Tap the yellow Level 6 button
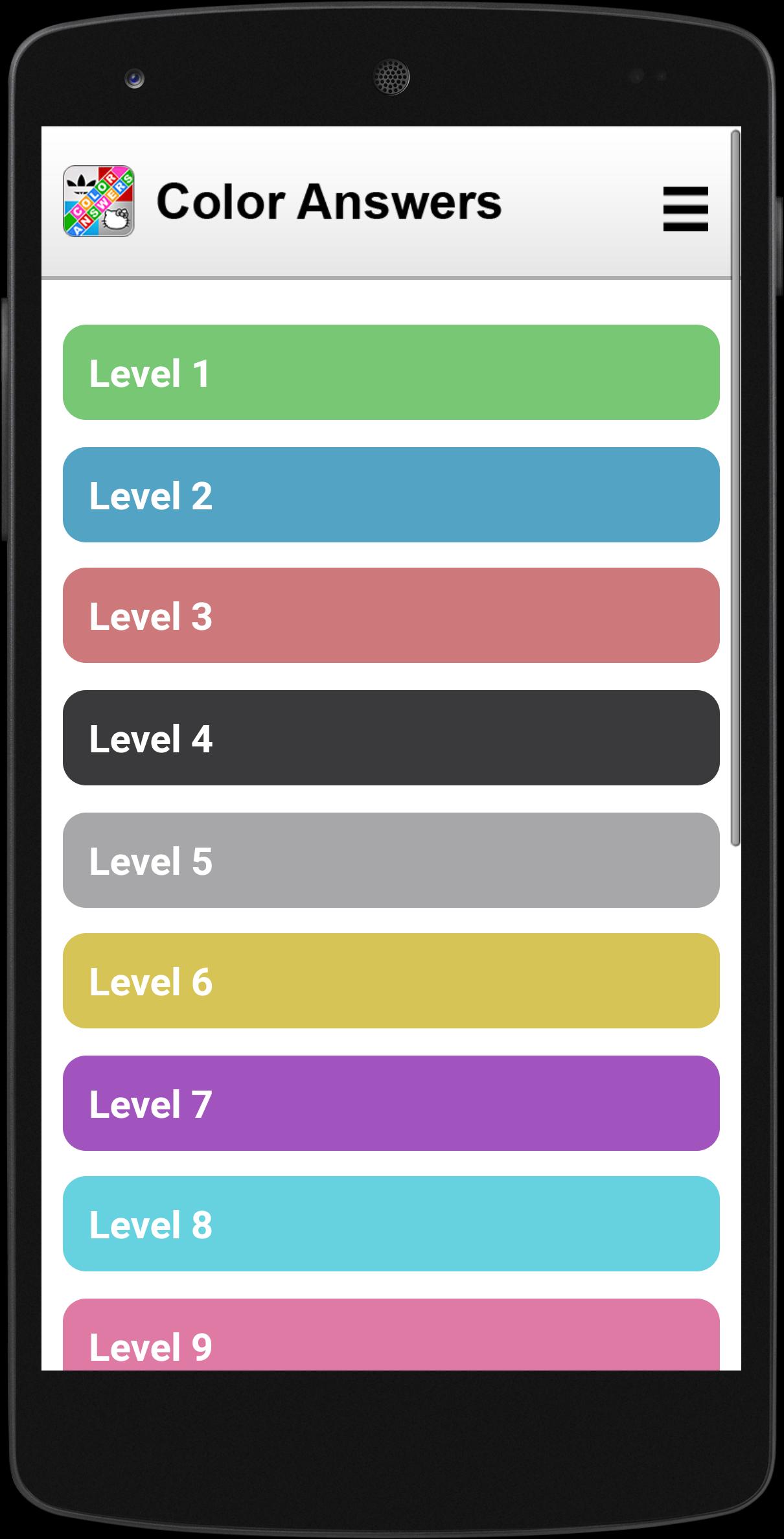784x1539 pixels. (x=391, y=981)
